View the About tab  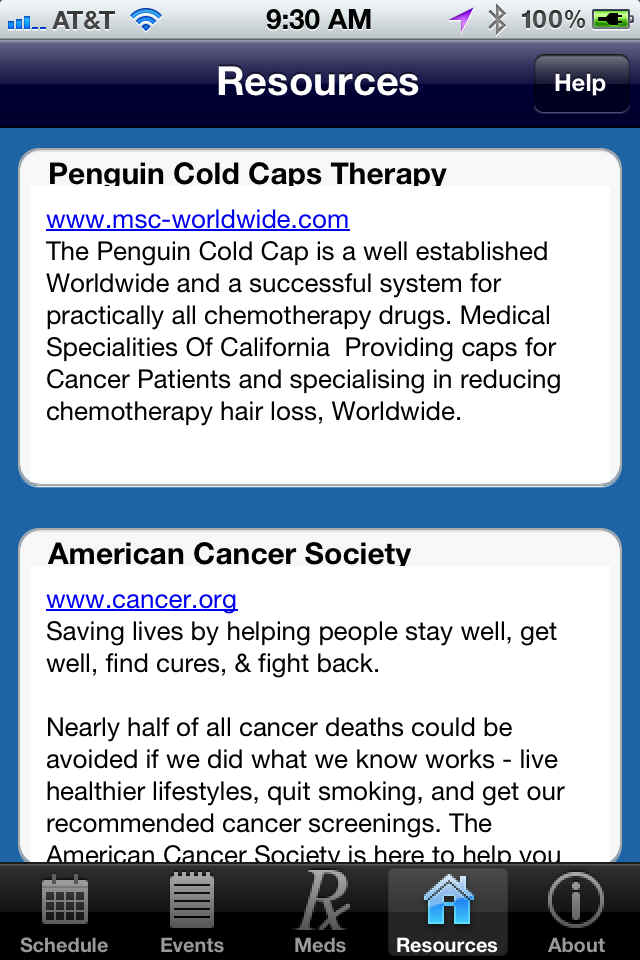[576, 913]
